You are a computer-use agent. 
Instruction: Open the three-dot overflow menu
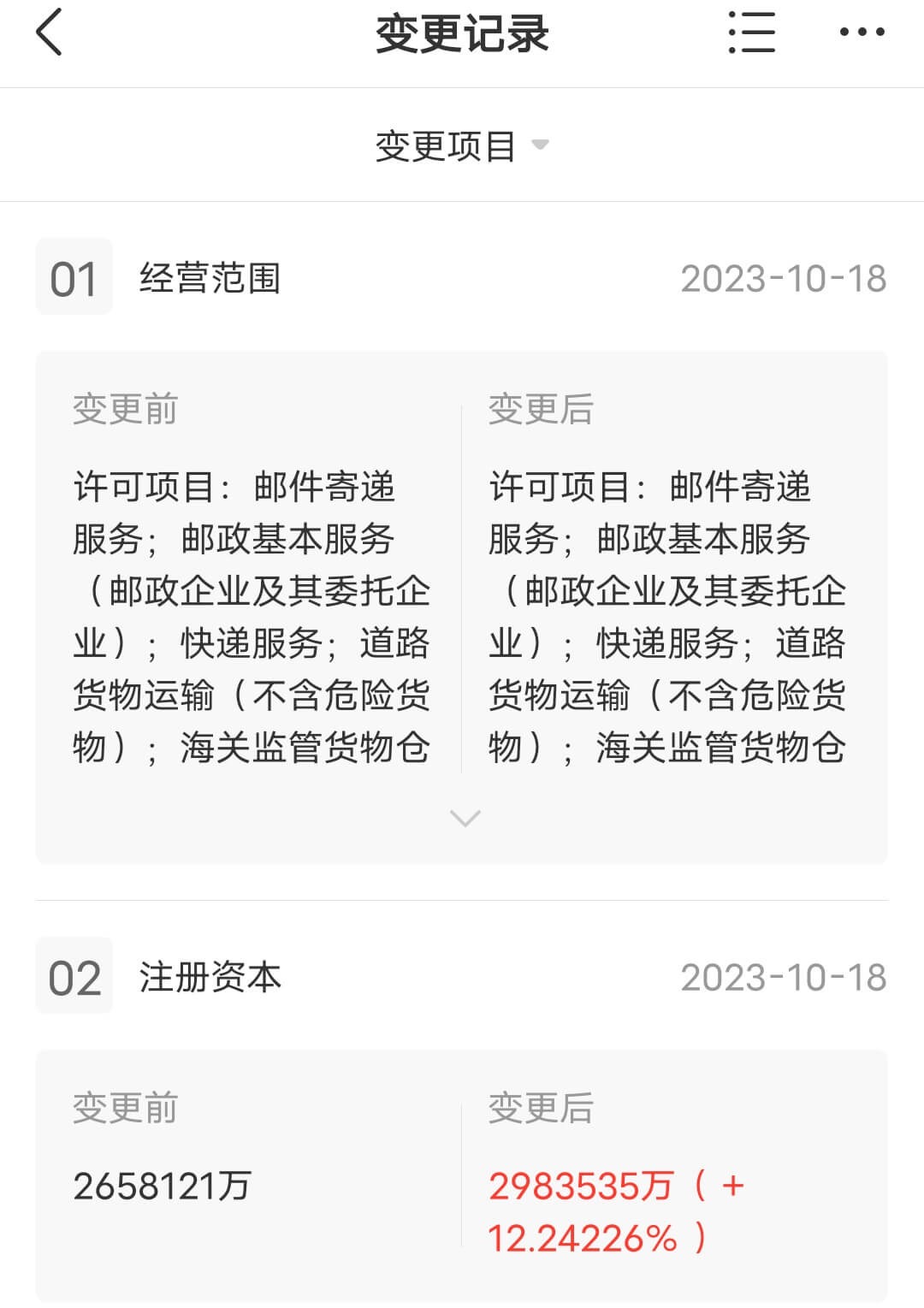point(861,33)
